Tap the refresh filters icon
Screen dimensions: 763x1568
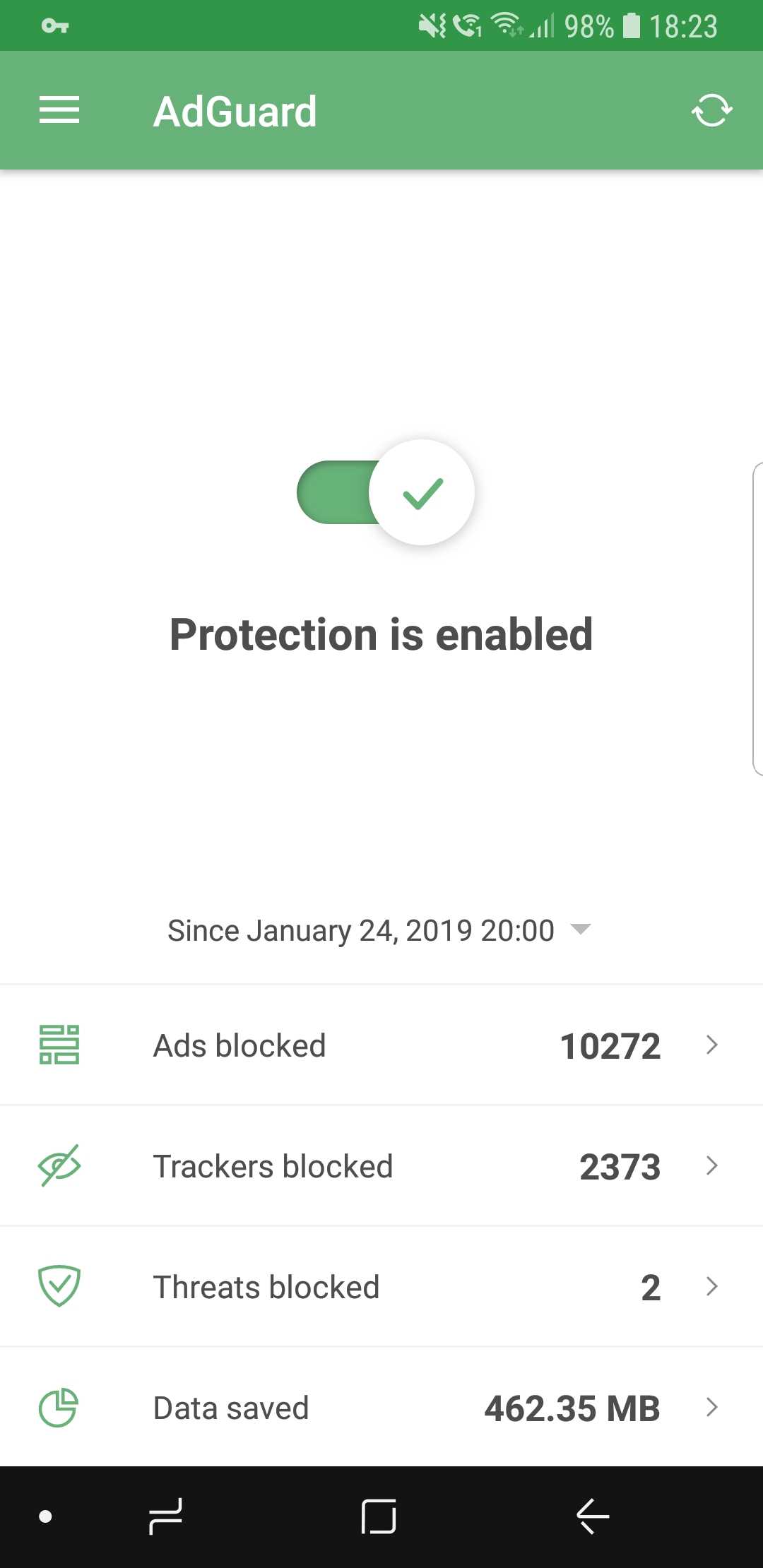[711, 111]
